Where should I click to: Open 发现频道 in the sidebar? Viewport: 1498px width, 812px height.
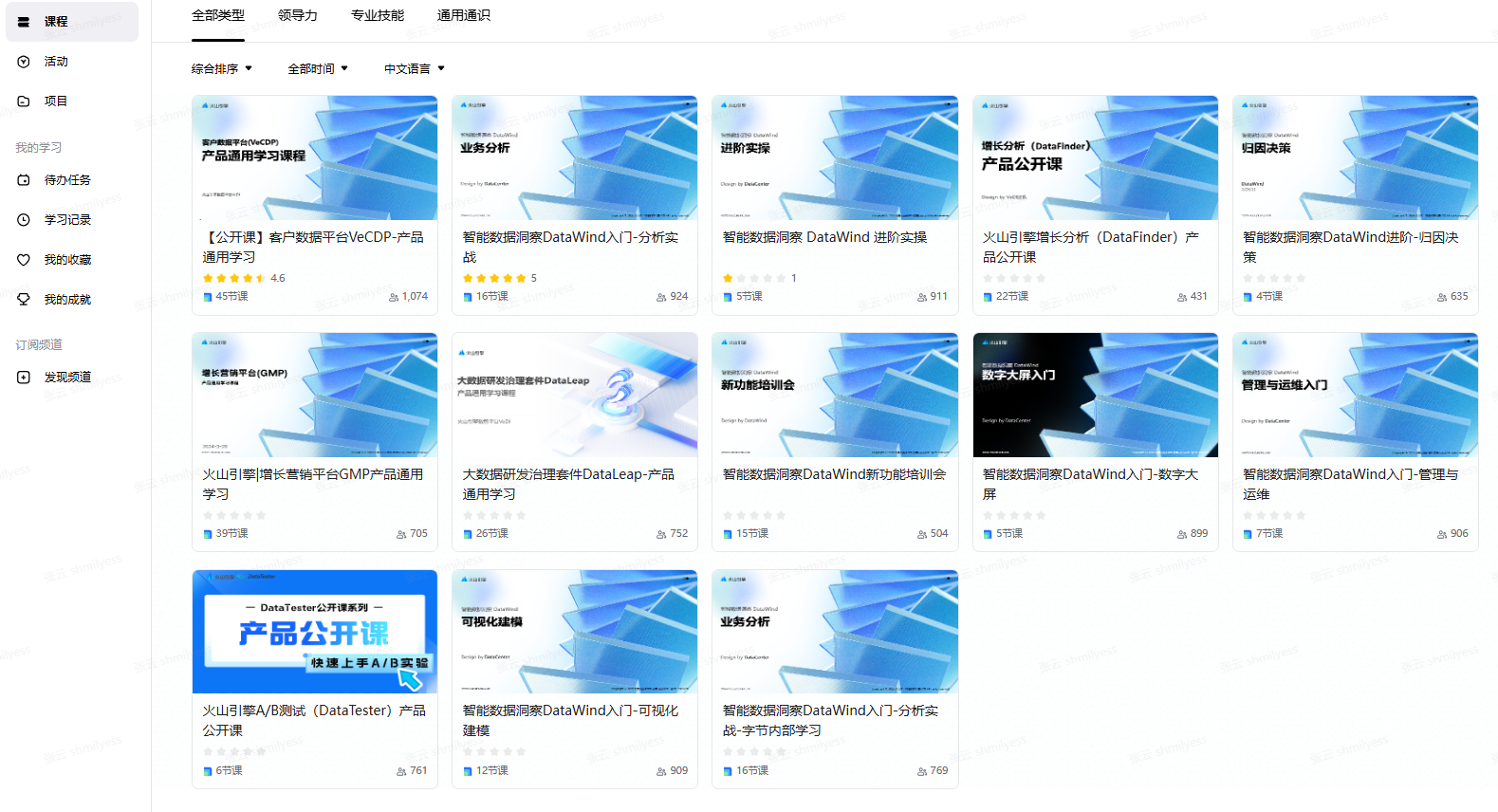point(67,378)
